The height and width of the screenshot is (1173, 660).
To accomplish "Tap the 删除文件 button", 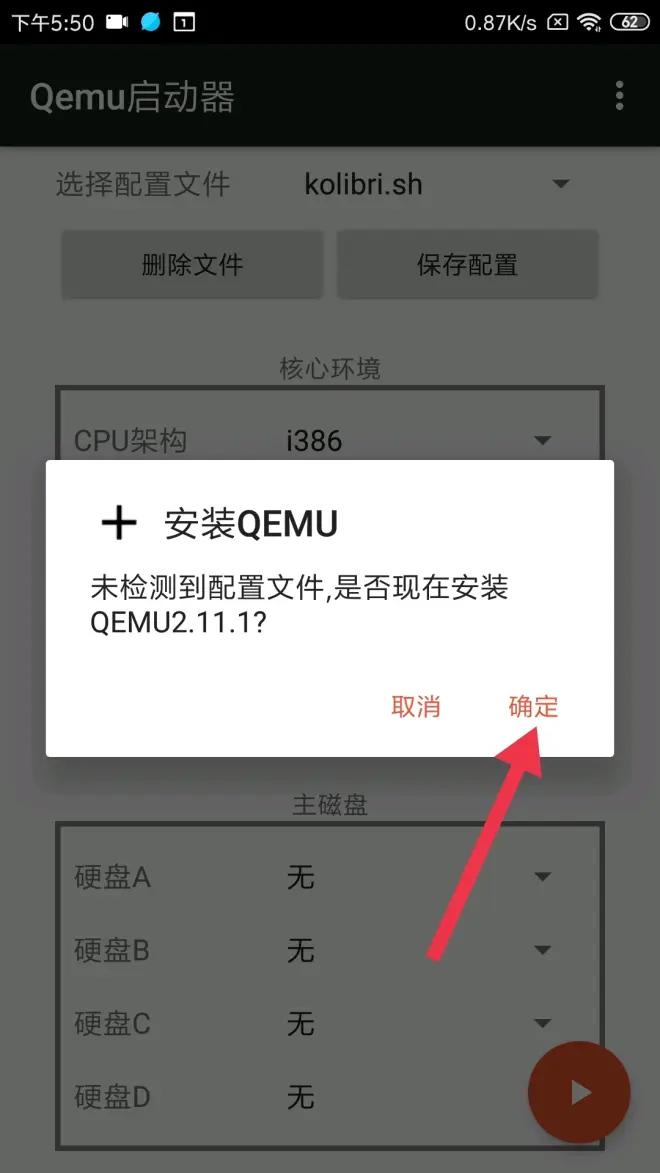I will click(192, 265).
